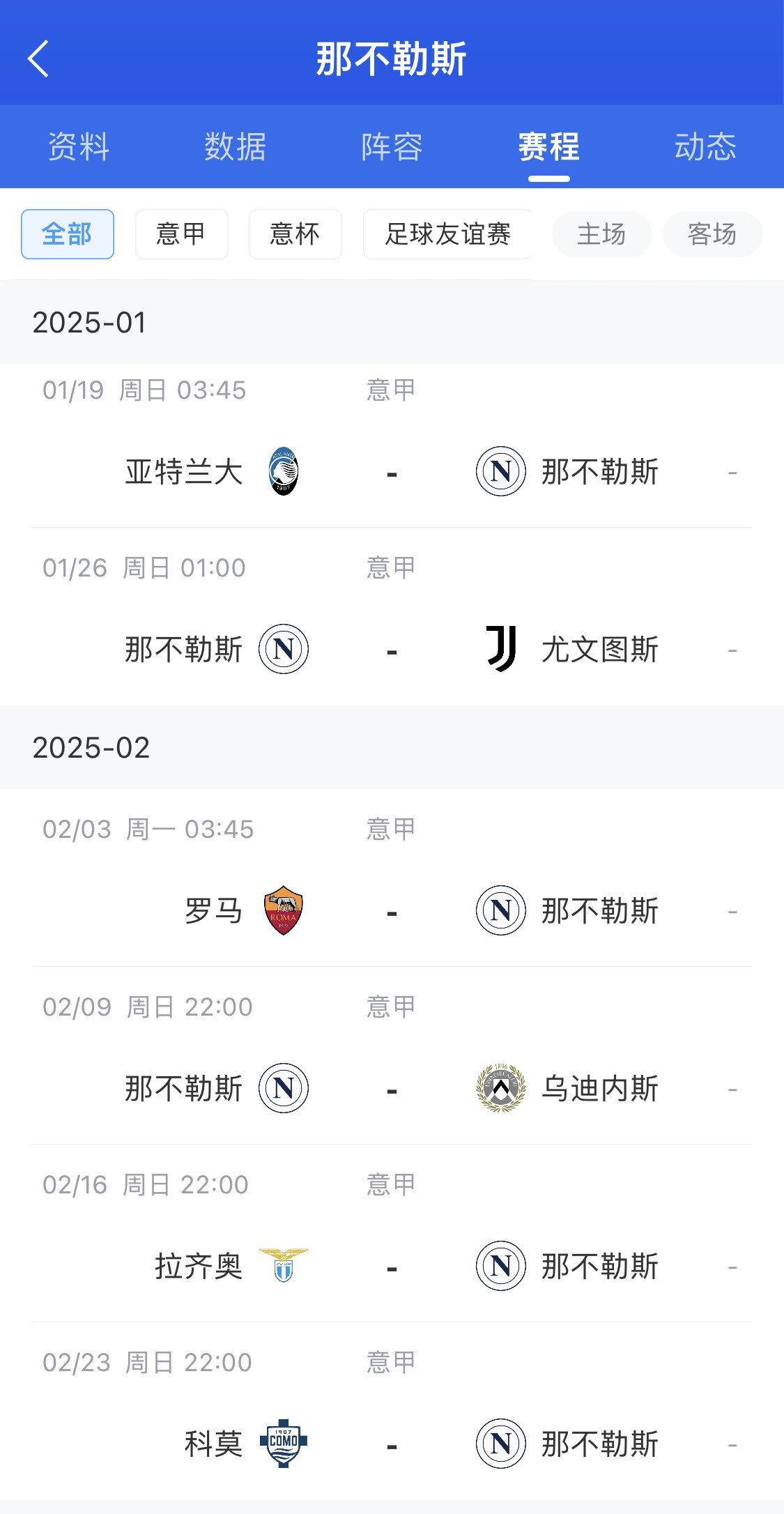
Task: Open the 动态 news tab
Action: click(705, 147)
